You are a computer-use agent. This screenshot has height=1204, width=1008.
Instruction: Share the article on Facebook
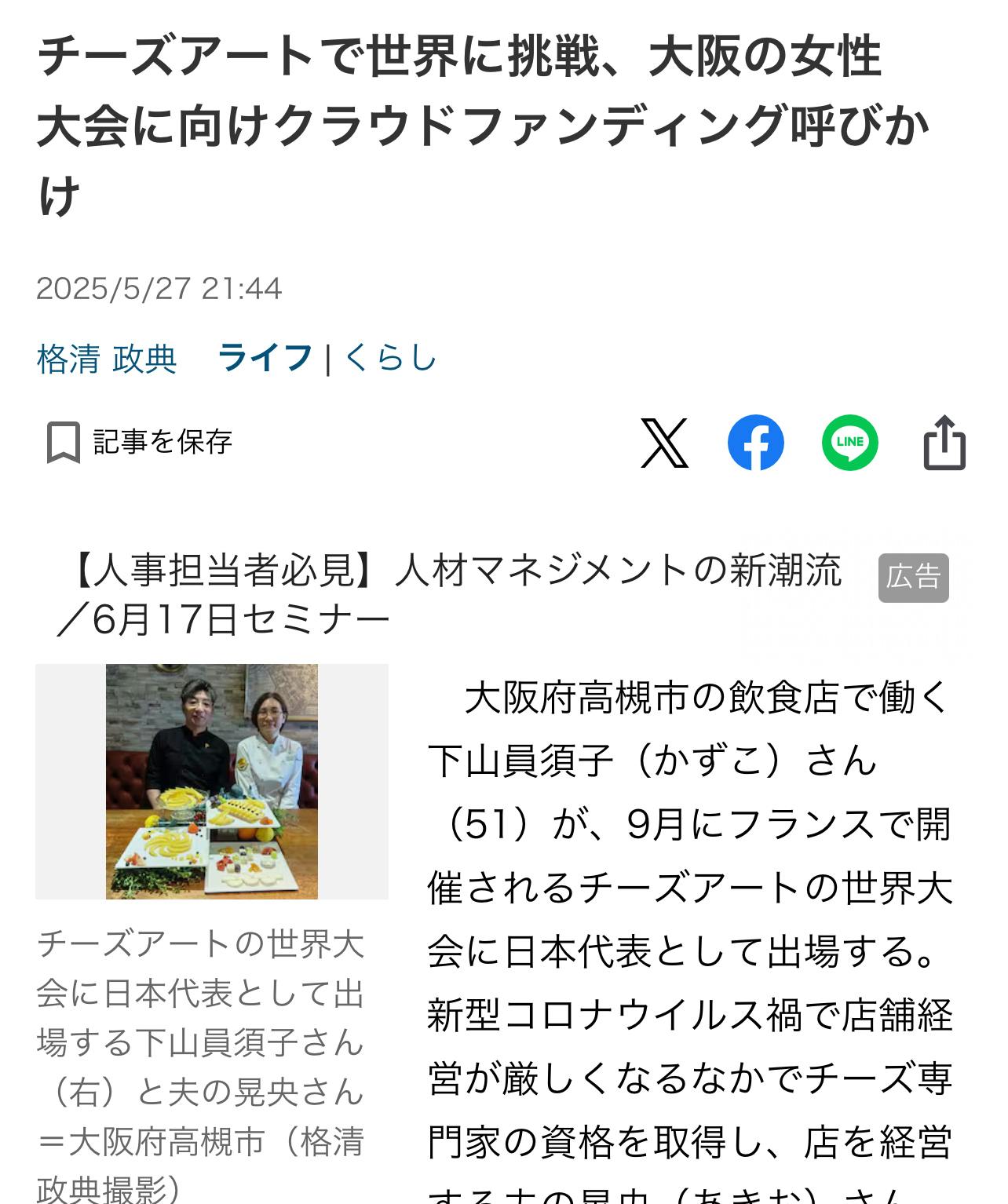pos(755,443)
